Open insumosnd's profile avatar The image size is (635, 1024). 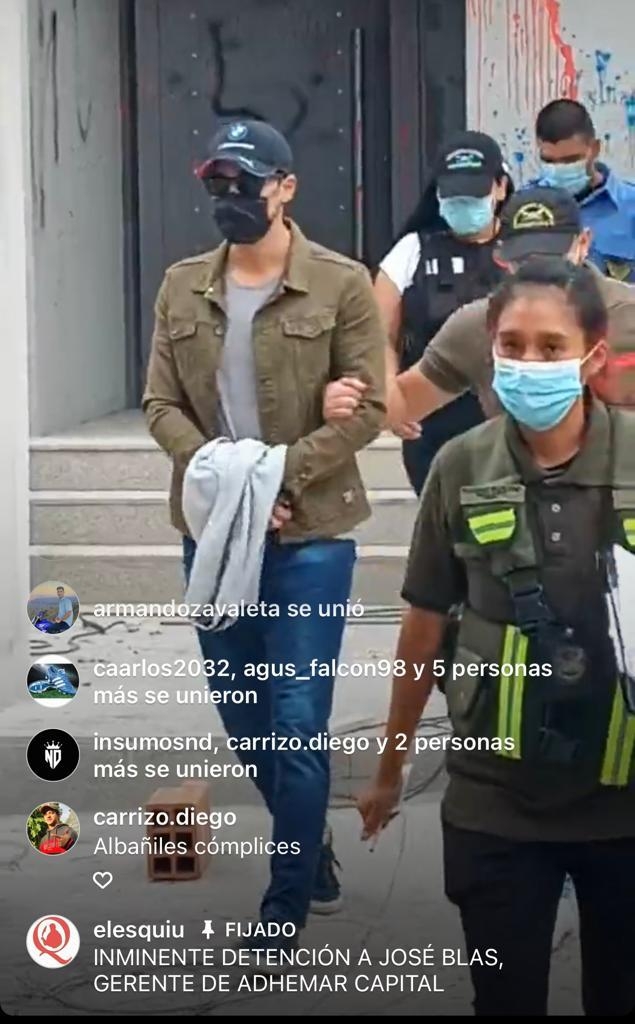click(53, 755)
